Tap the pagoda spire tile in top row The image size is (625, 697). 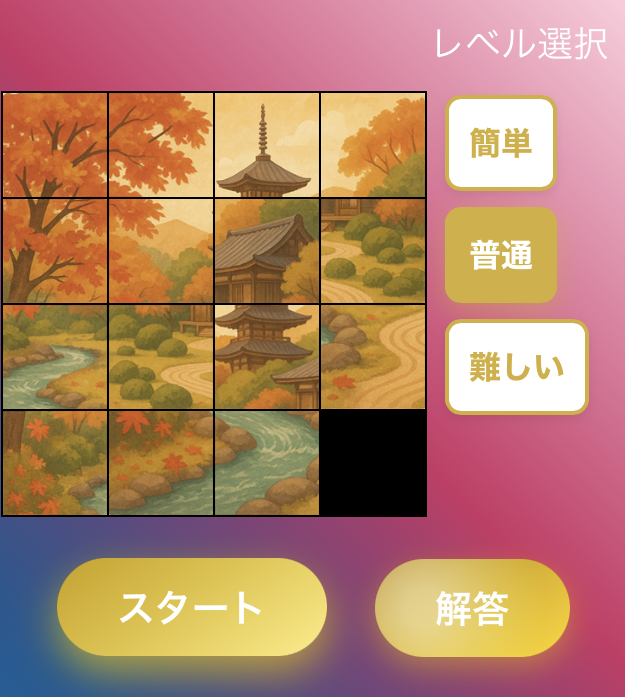(x=267, y=145)
